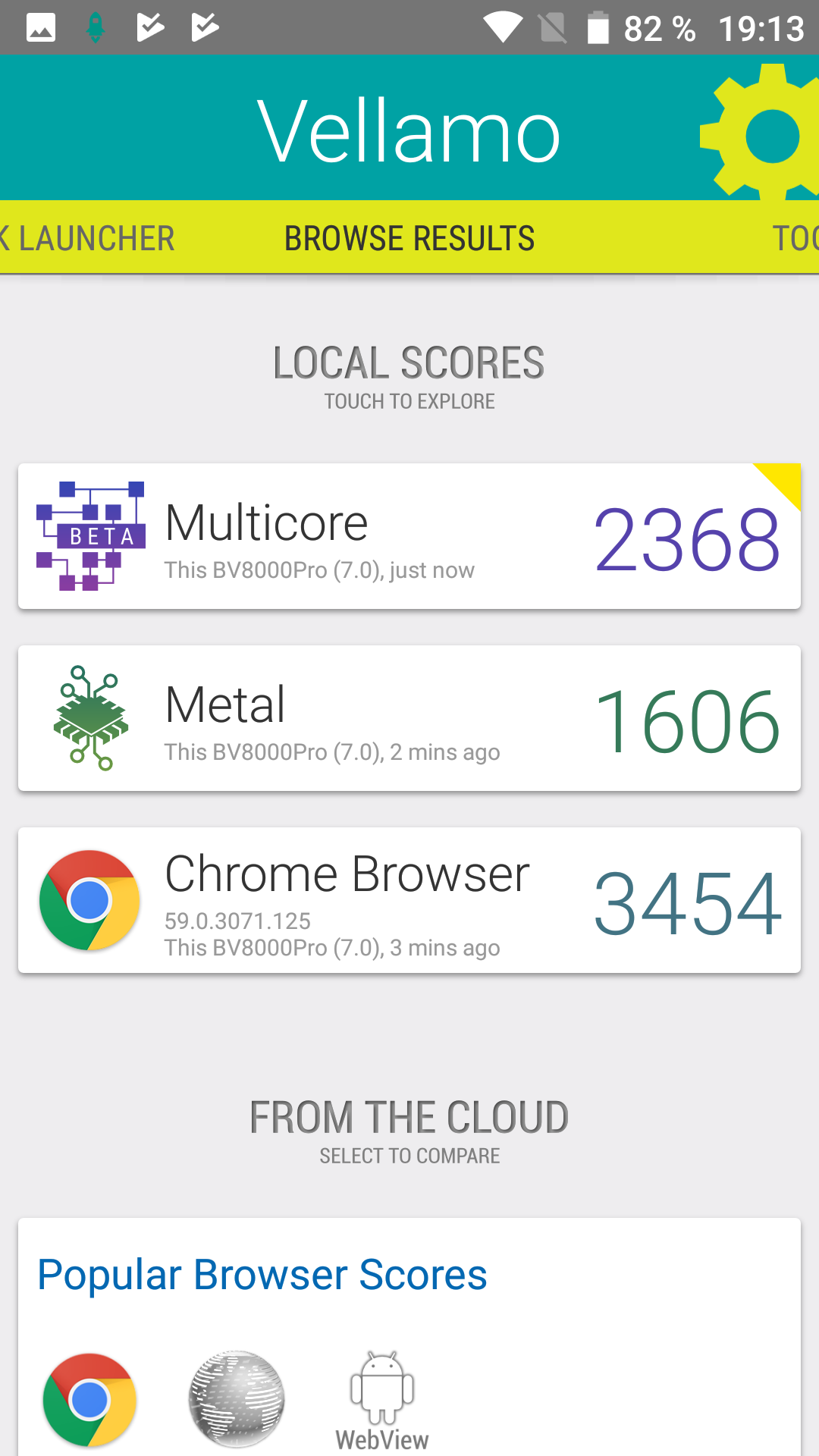Go to the partially visible Tools tab

pos(795,238)
